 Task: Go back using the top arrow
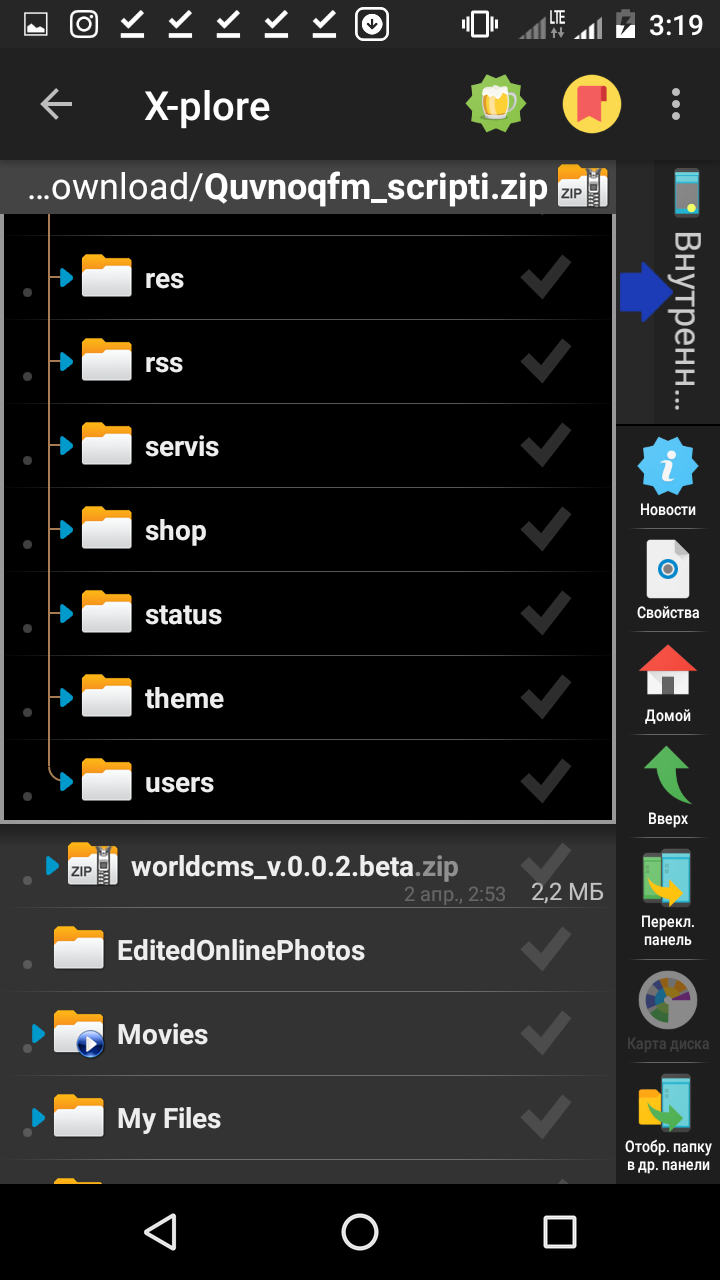pyautogui.click(x=56, y=105)
